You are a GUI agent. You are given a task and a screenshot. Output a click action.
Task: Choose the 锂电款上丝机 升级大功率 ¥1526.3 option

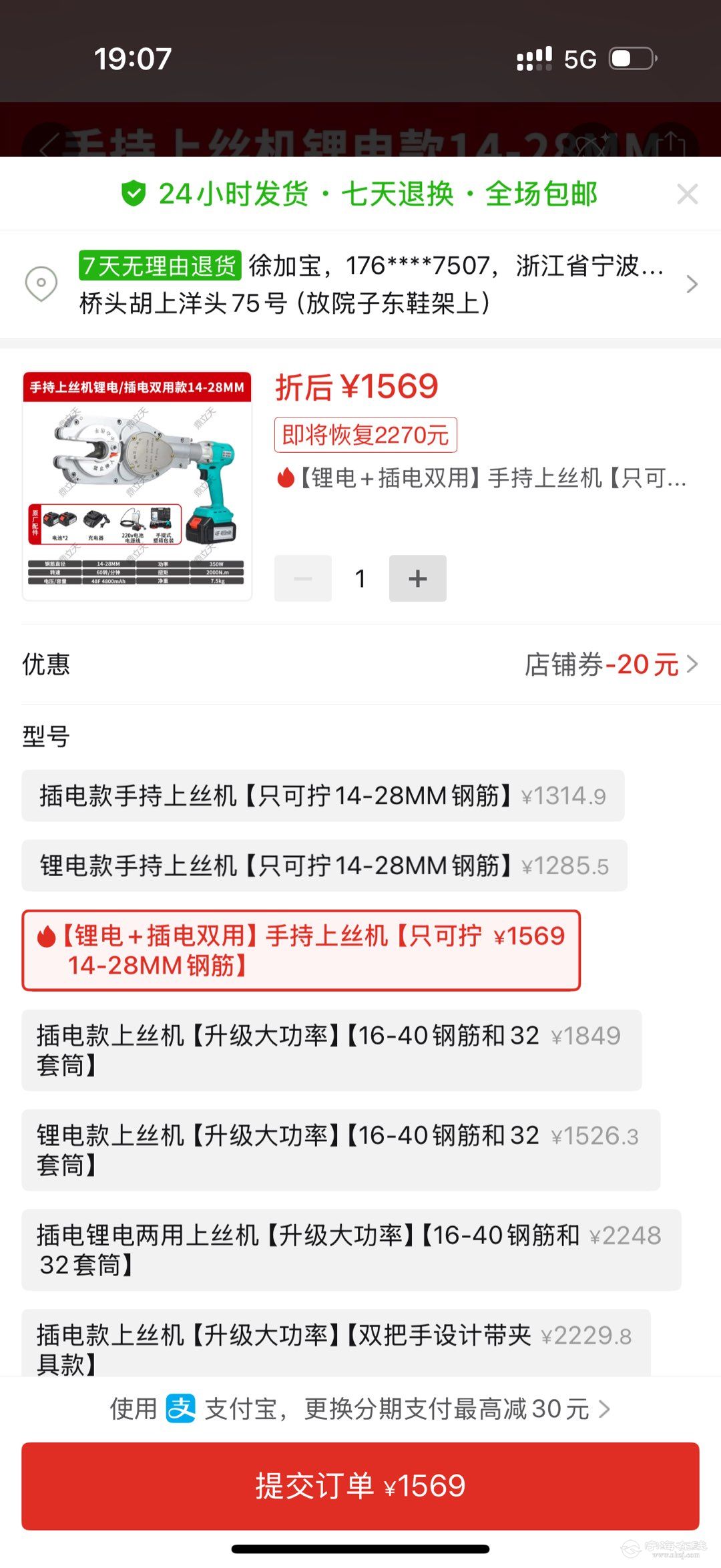click(x=341, y=1150)
